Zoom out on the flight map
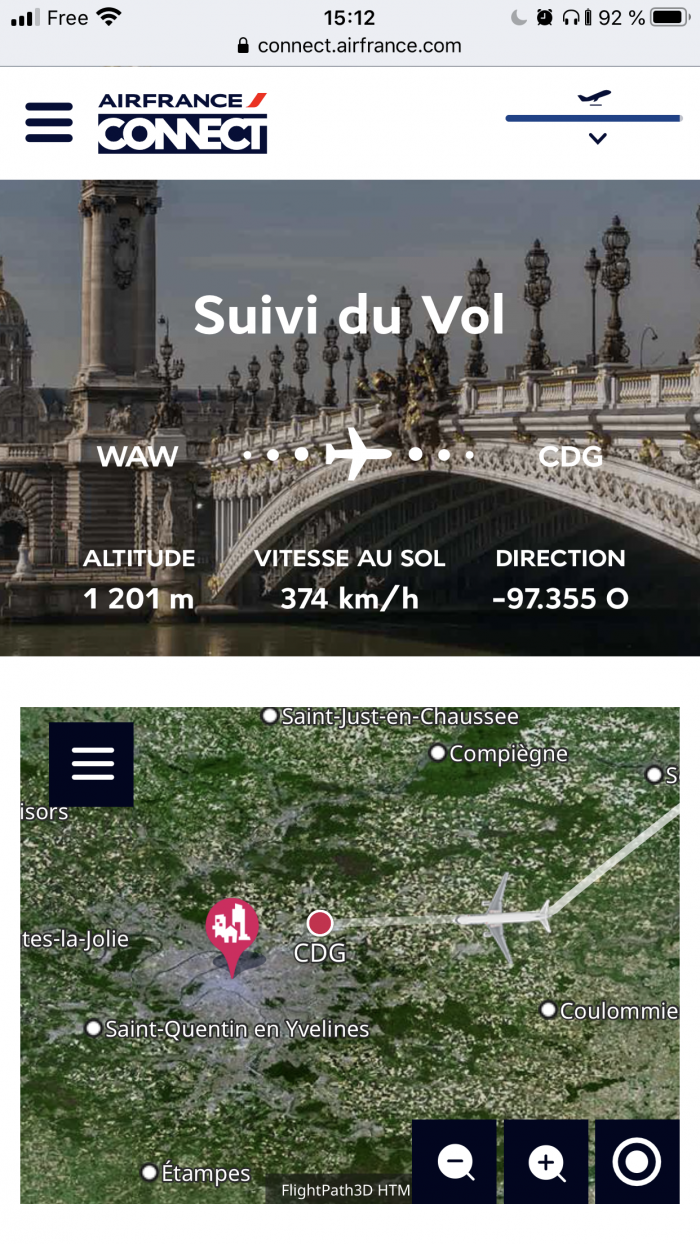Screen dimensions: 700x1244 (x=455, y=1162)
